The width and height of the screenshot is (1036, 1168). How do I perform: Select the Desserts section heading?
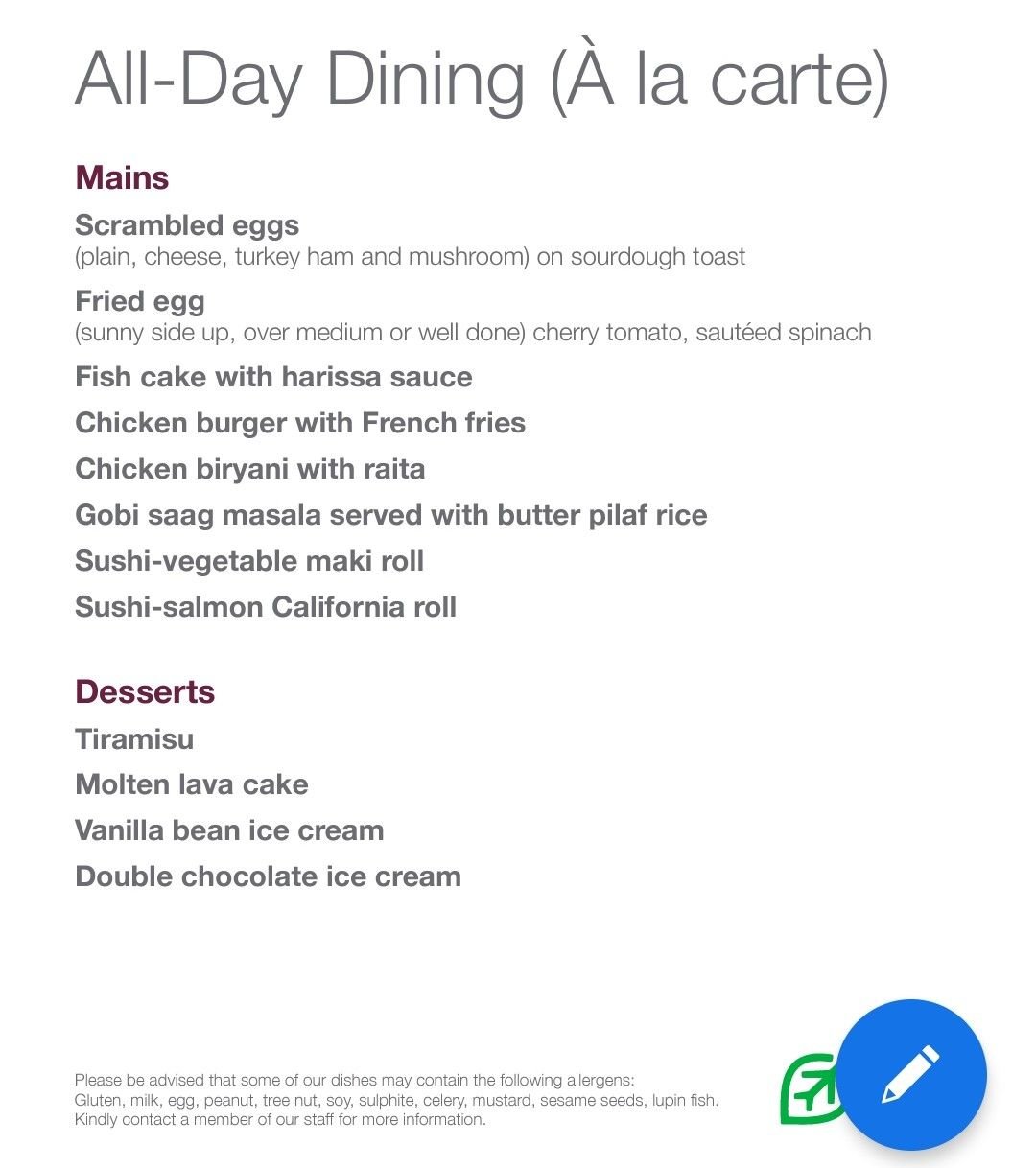coord(146,690)
